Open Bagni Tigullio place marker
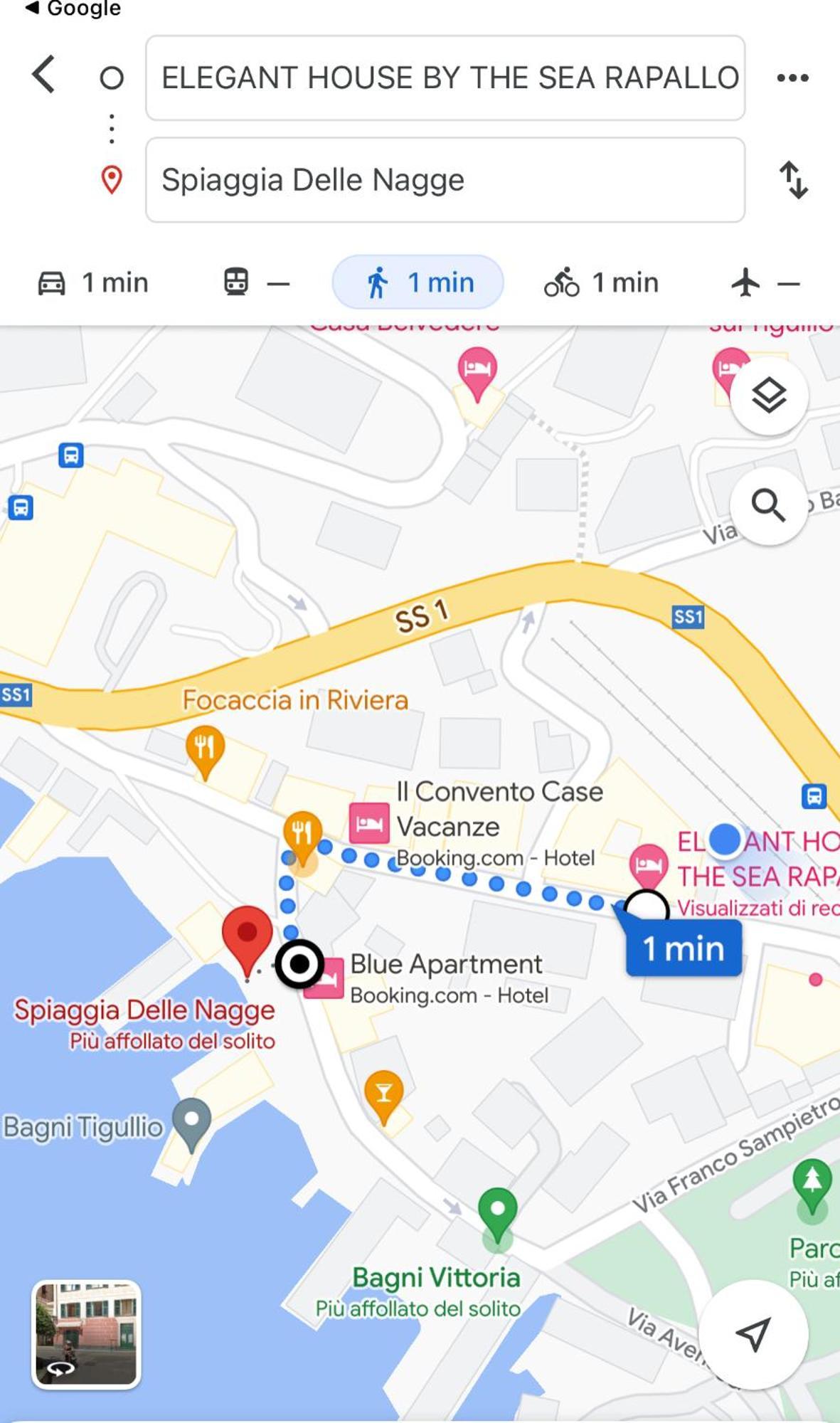Image resolution: width=840 pixels, height=1423 pixels. coord(192,1122)
